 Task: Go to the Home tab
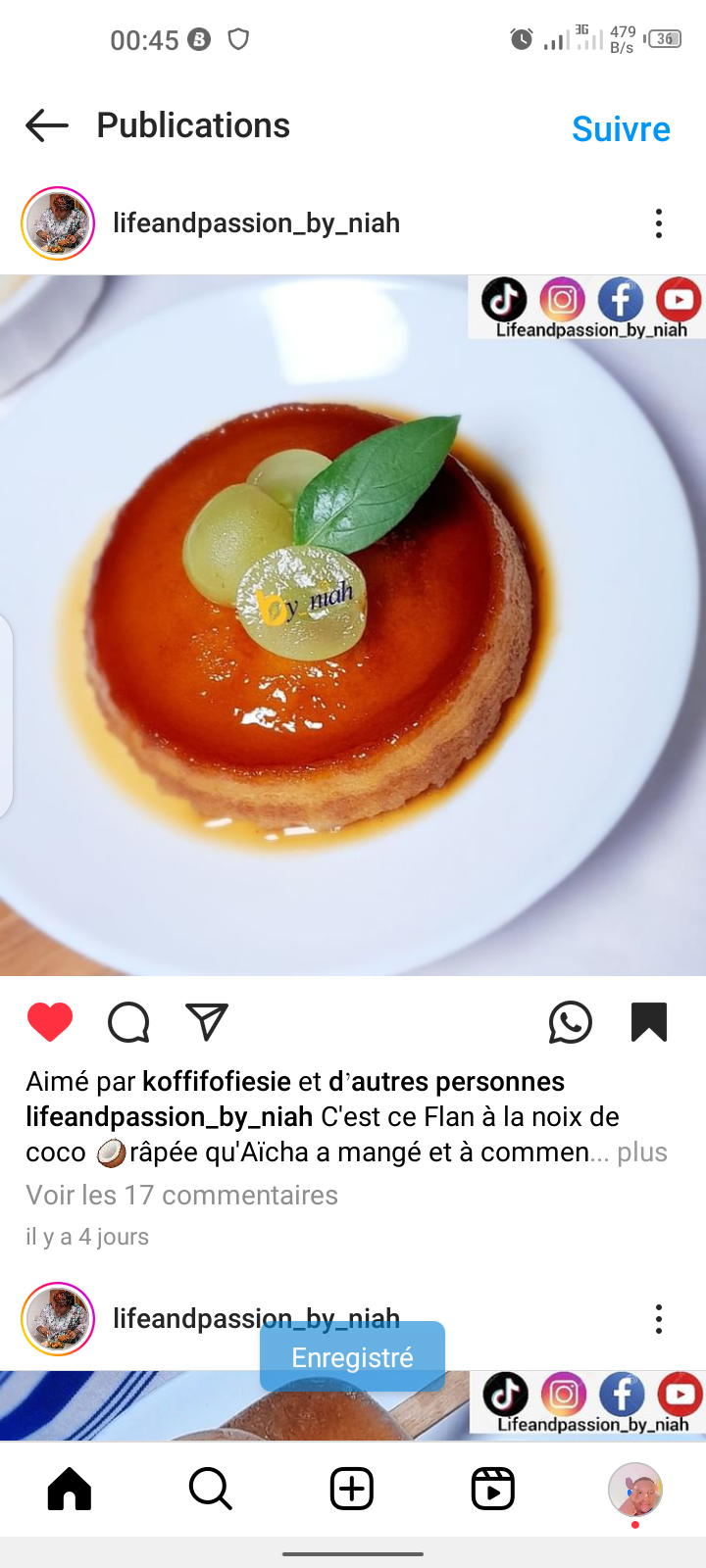click(70, 1489)
